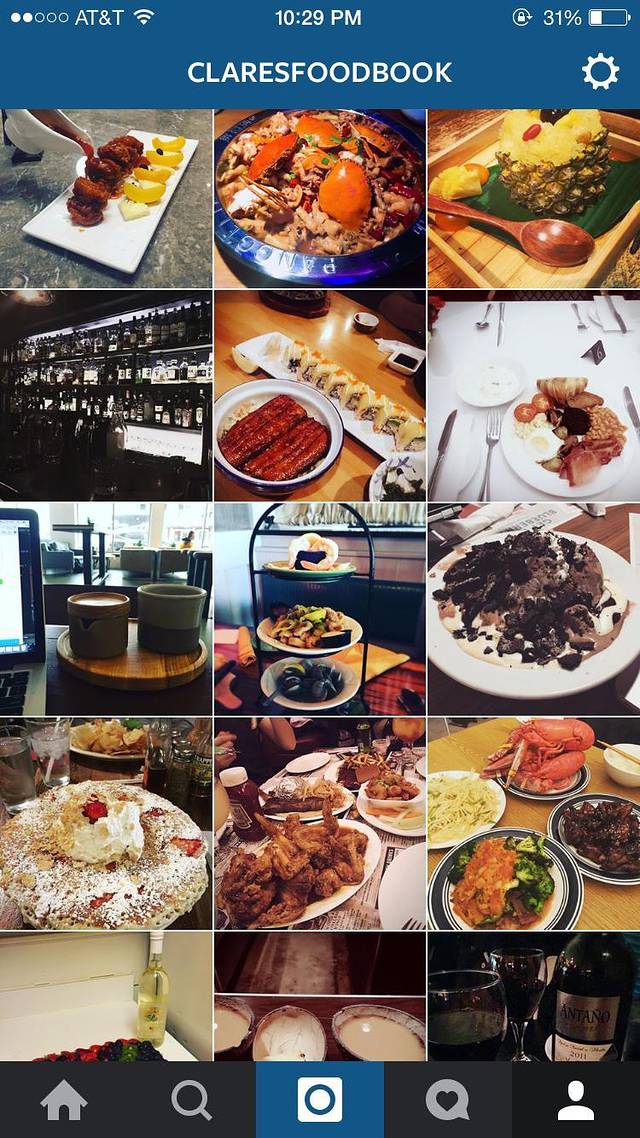Open the camera tab
Image resolution: width=640 pixels, height=1138 pixels.
pos(320,1100)
